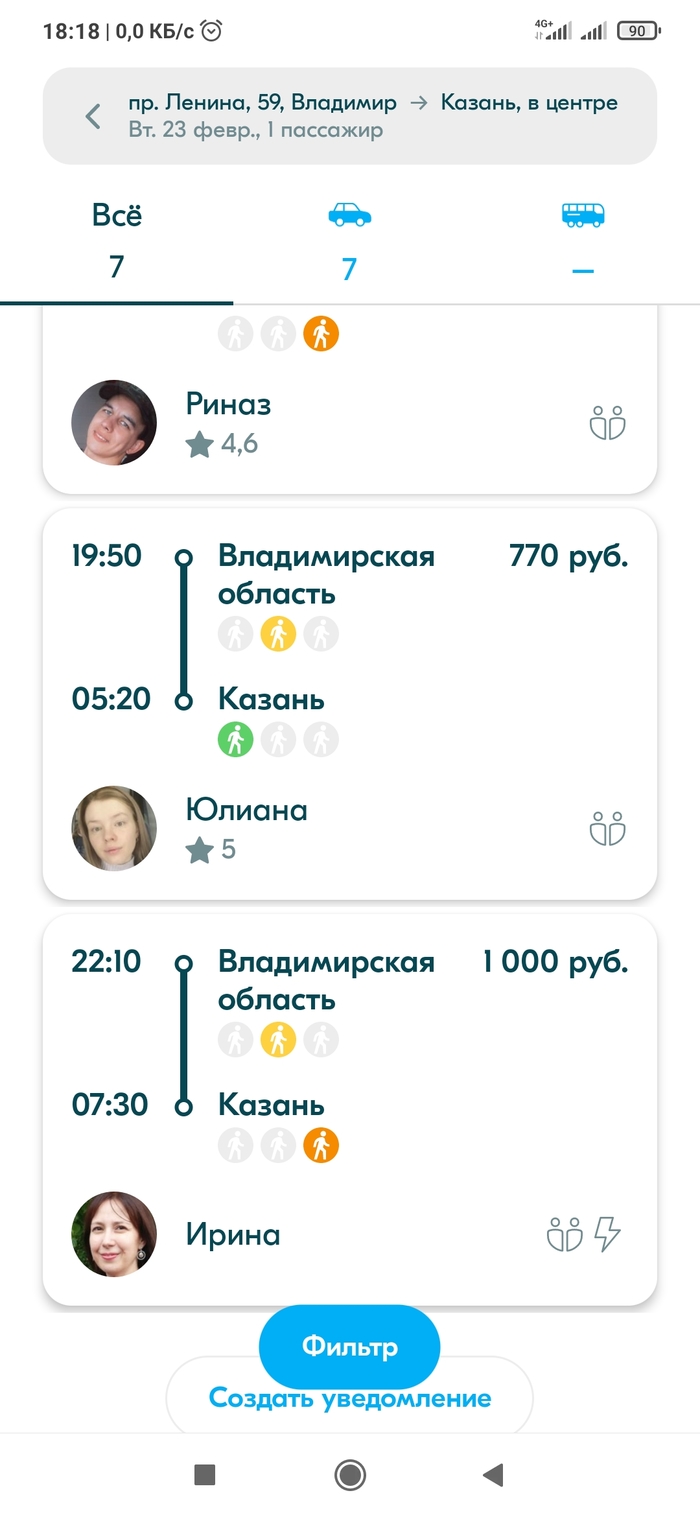Show only carpool rides tab
The width and height of the screenshot is (700, 1517).
point(349,240)
